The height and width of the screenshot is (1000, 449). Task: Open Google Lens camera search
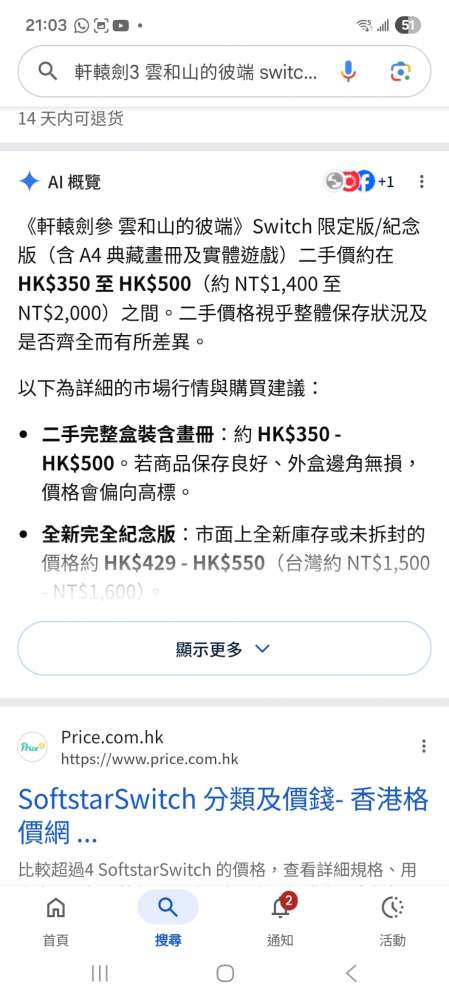click(x=400, y=72)
